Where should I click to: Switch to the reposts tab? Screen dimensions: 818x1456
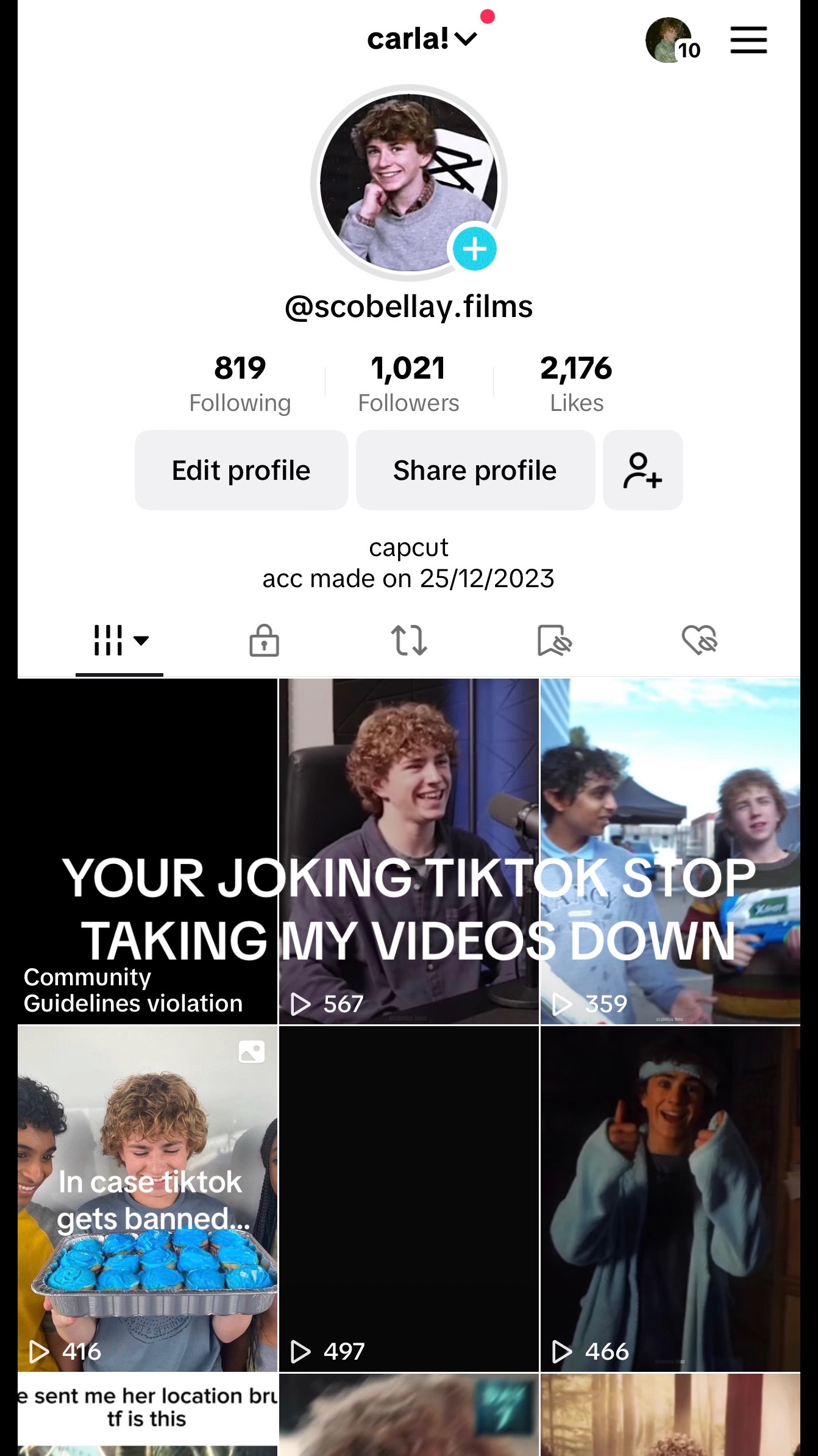pos(409,640)
